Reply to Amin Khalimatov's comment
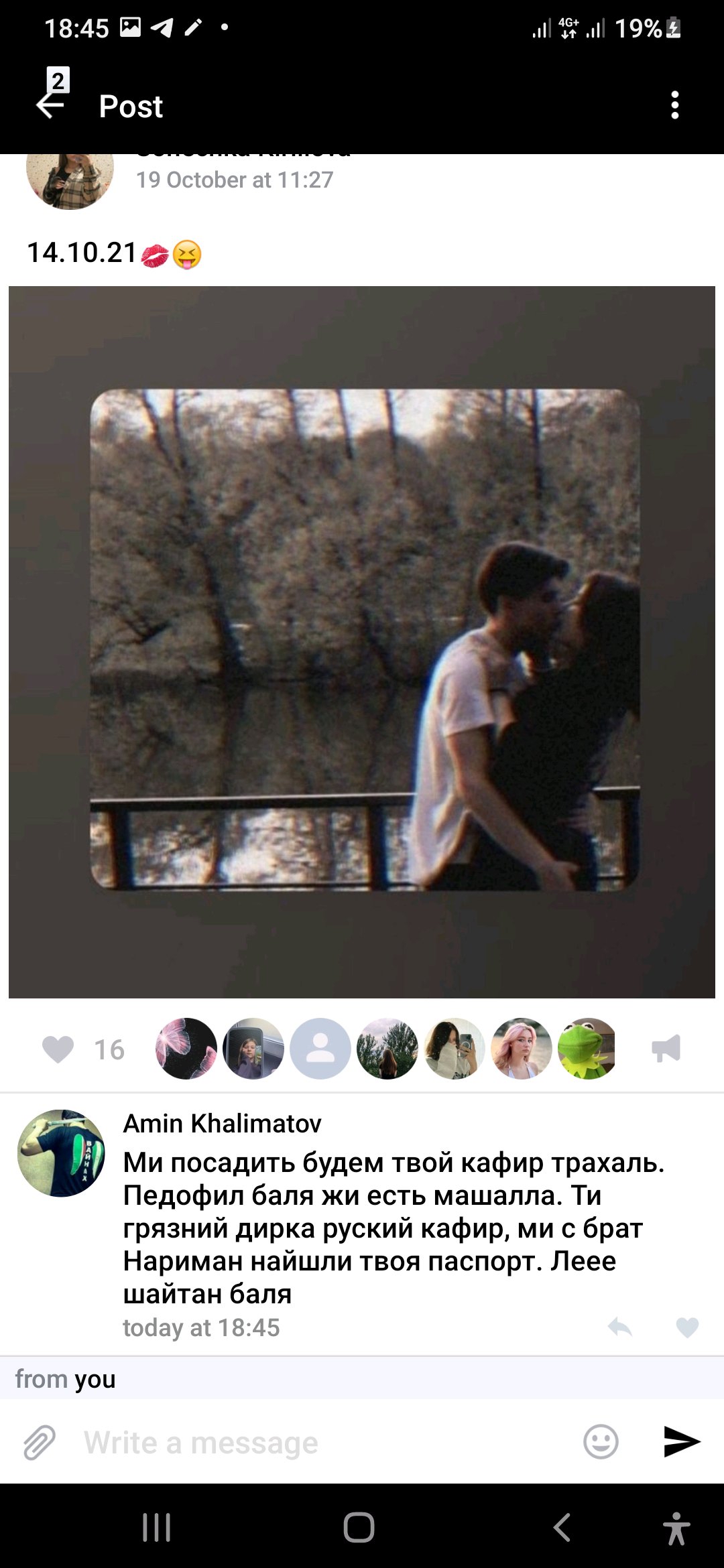Viewport: 724px width, 1568px height. (620, 1327)
